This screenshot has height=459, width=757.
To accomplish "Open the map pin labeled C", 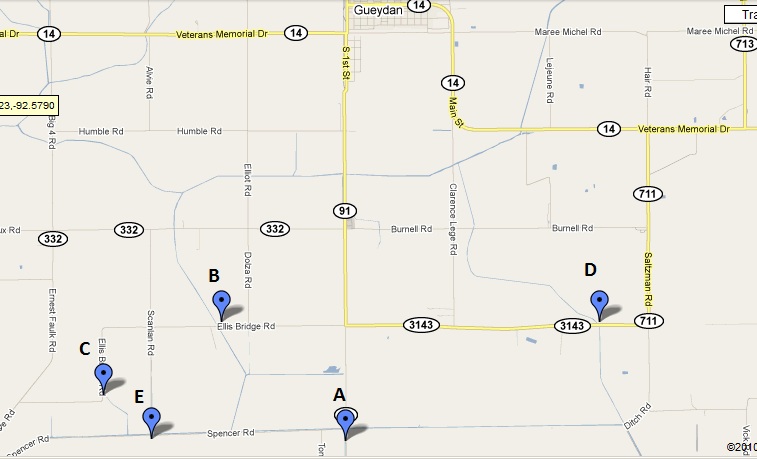I will 104,375.
